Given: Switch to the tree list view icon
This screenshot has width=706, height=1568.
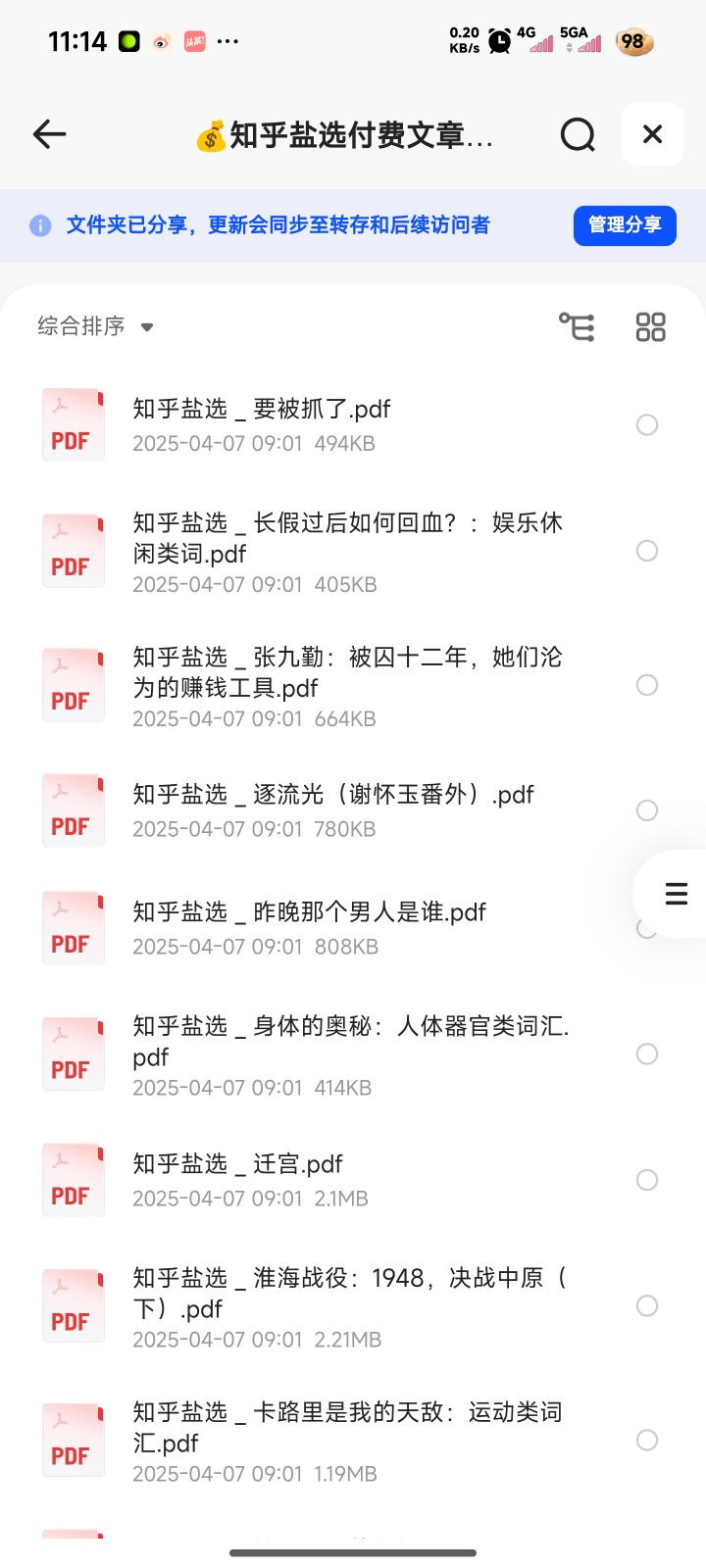Looking at the screenshot, I should 577,326.
